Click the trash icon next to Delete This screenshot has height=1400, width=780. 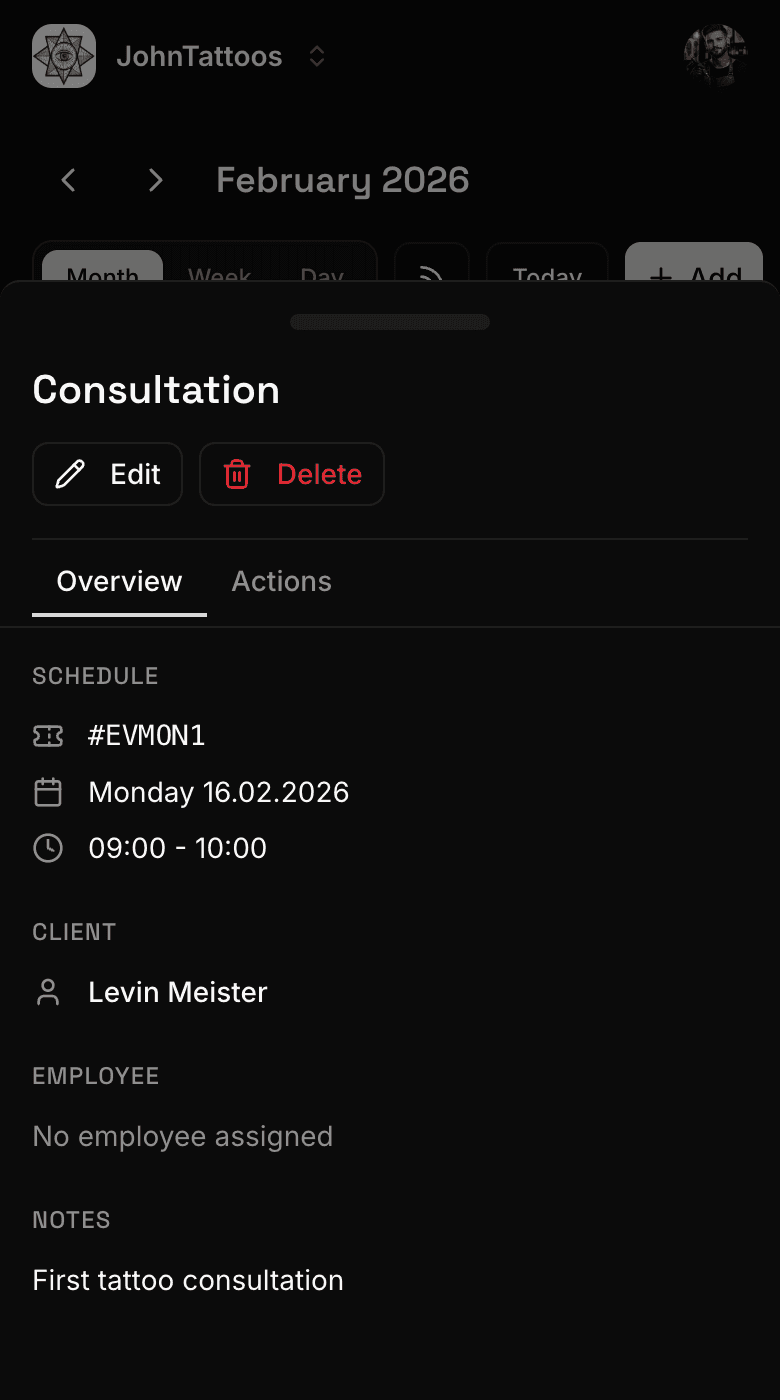[x=237, y=474]
